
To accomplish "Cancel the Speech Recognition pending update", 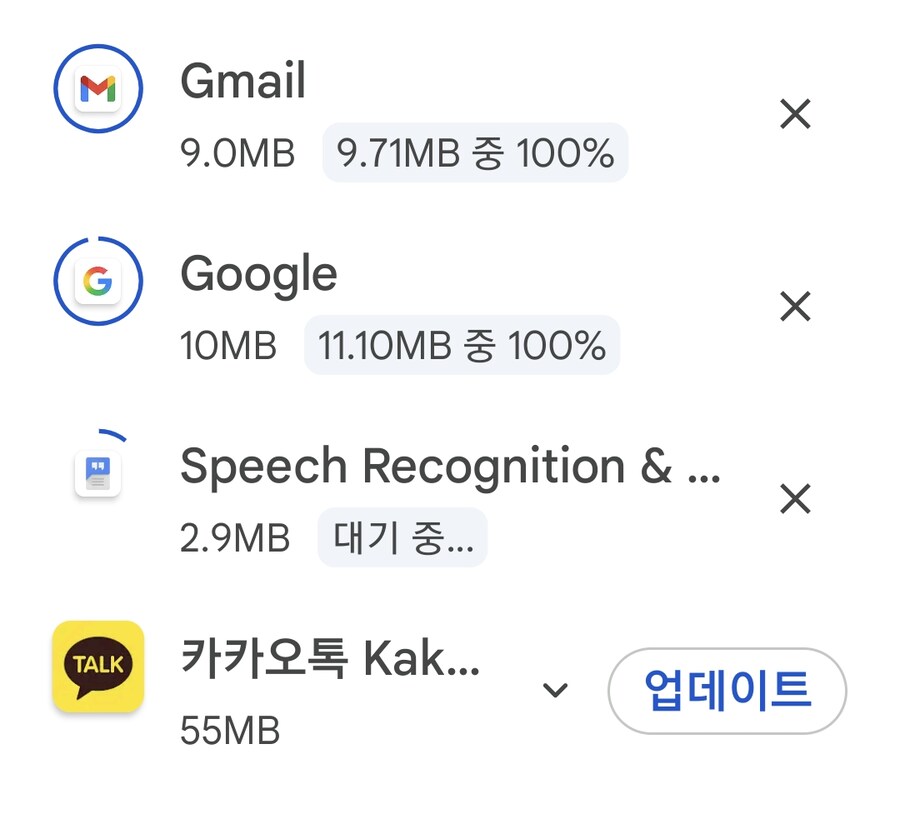I will coord(795,498).
